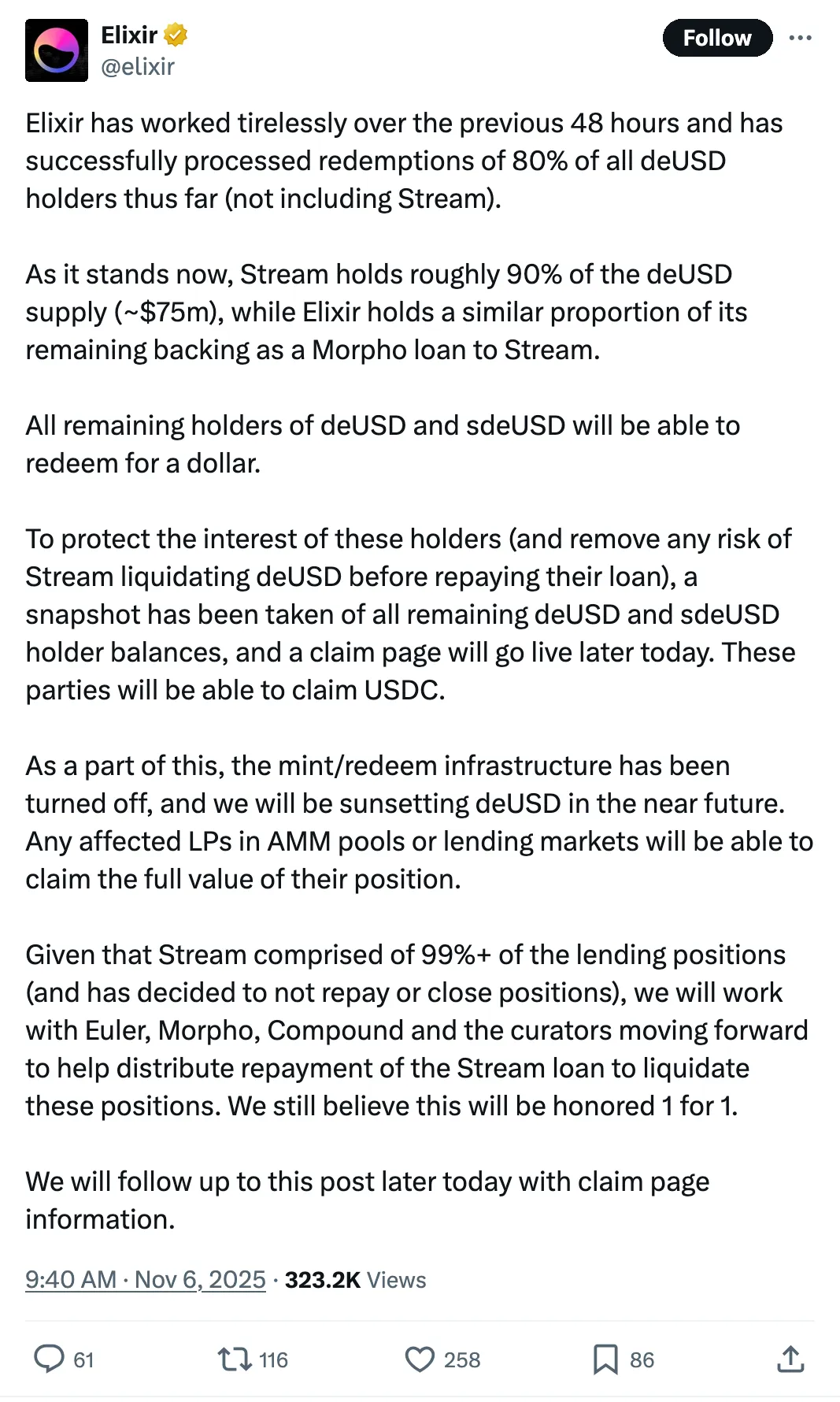This screenshot has height=1402, width=840.
Task: Open the 9:40 AM Nov 6, 2025 timestamp
Action: (x=146, y=1280)
